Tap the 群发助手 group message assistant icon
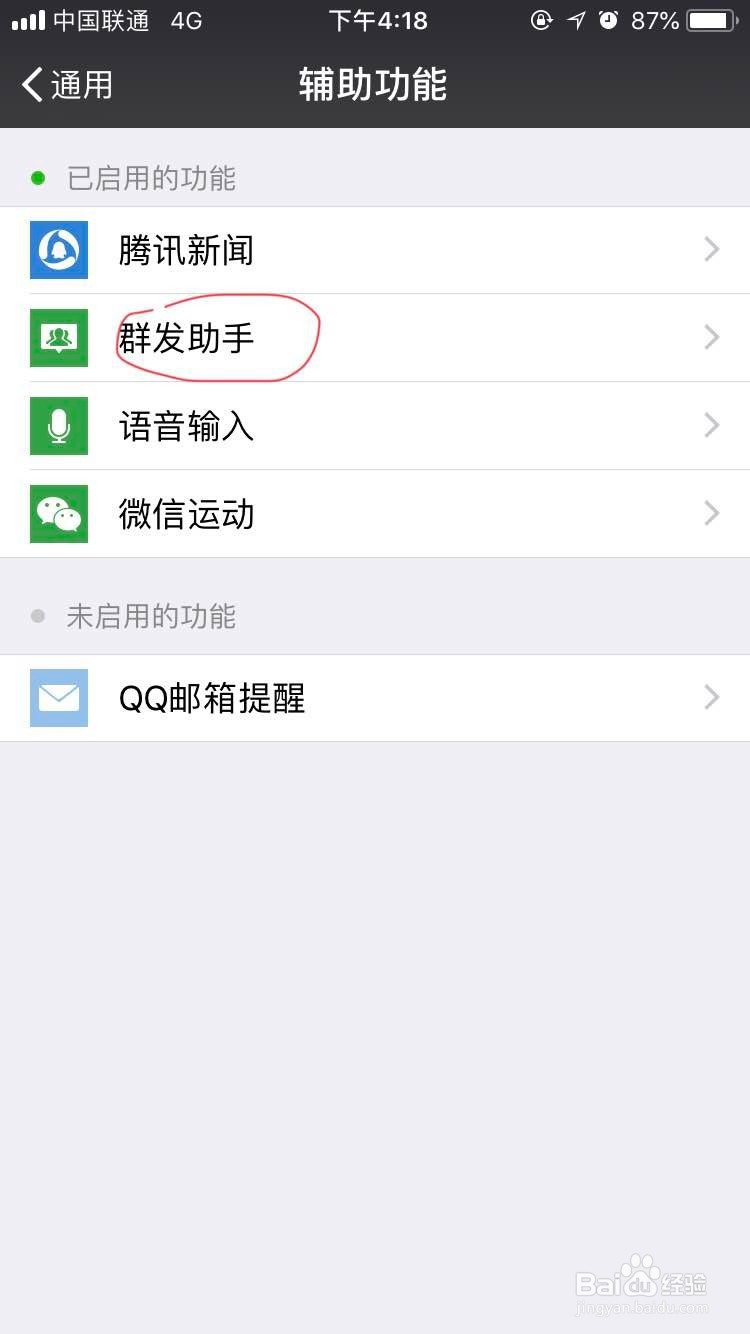Screen dimensions: 750x1334 (x=58, y=337)
